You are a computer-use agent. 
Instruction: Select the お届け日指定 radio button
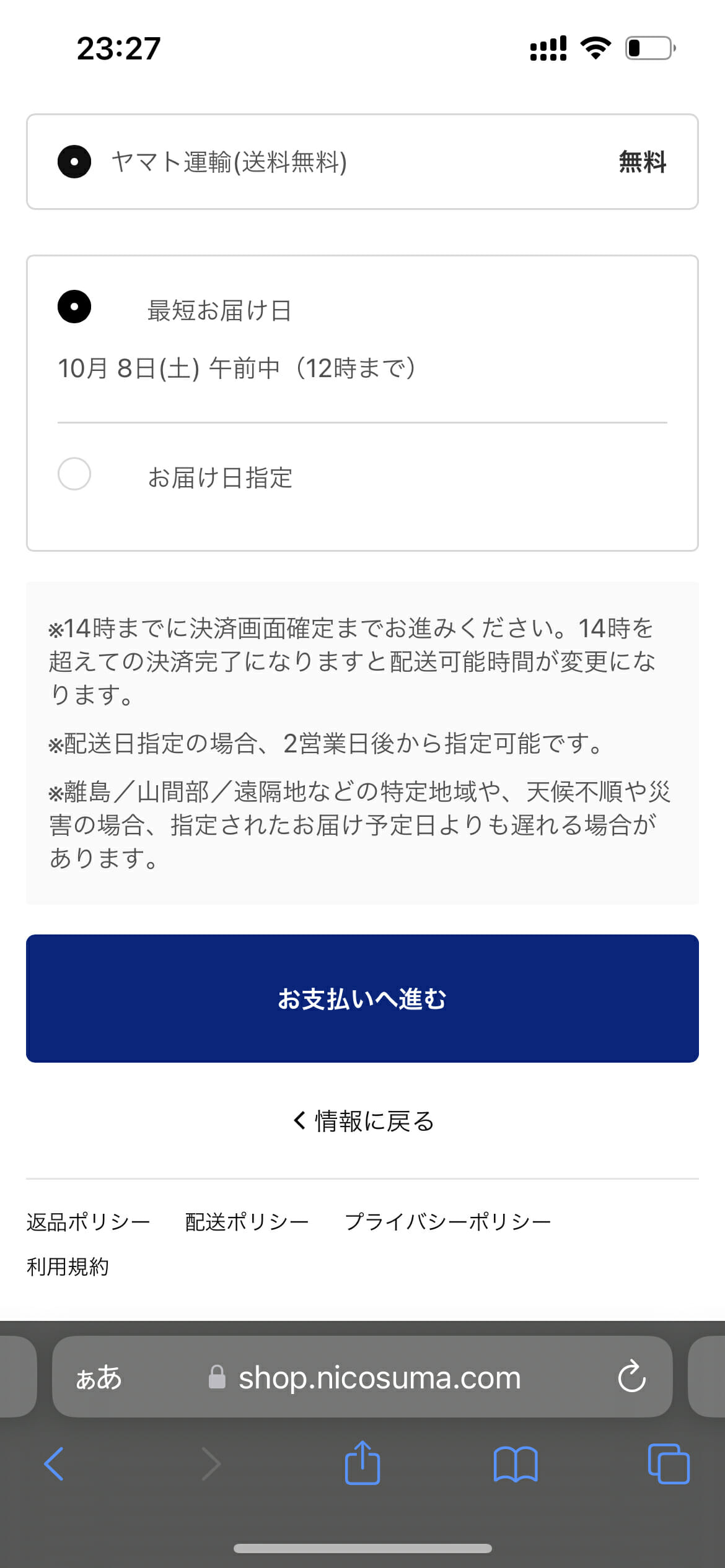point(74,474)
